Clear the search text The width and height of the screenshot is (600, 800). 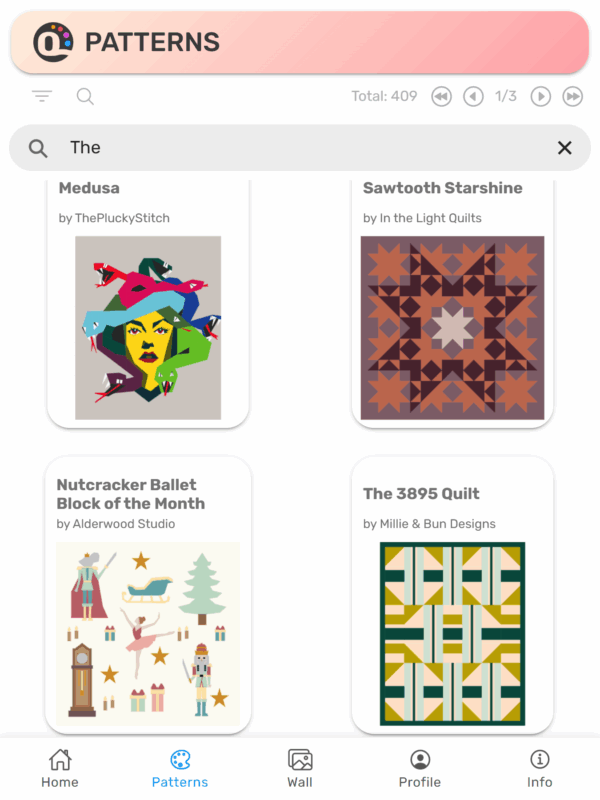565,148
